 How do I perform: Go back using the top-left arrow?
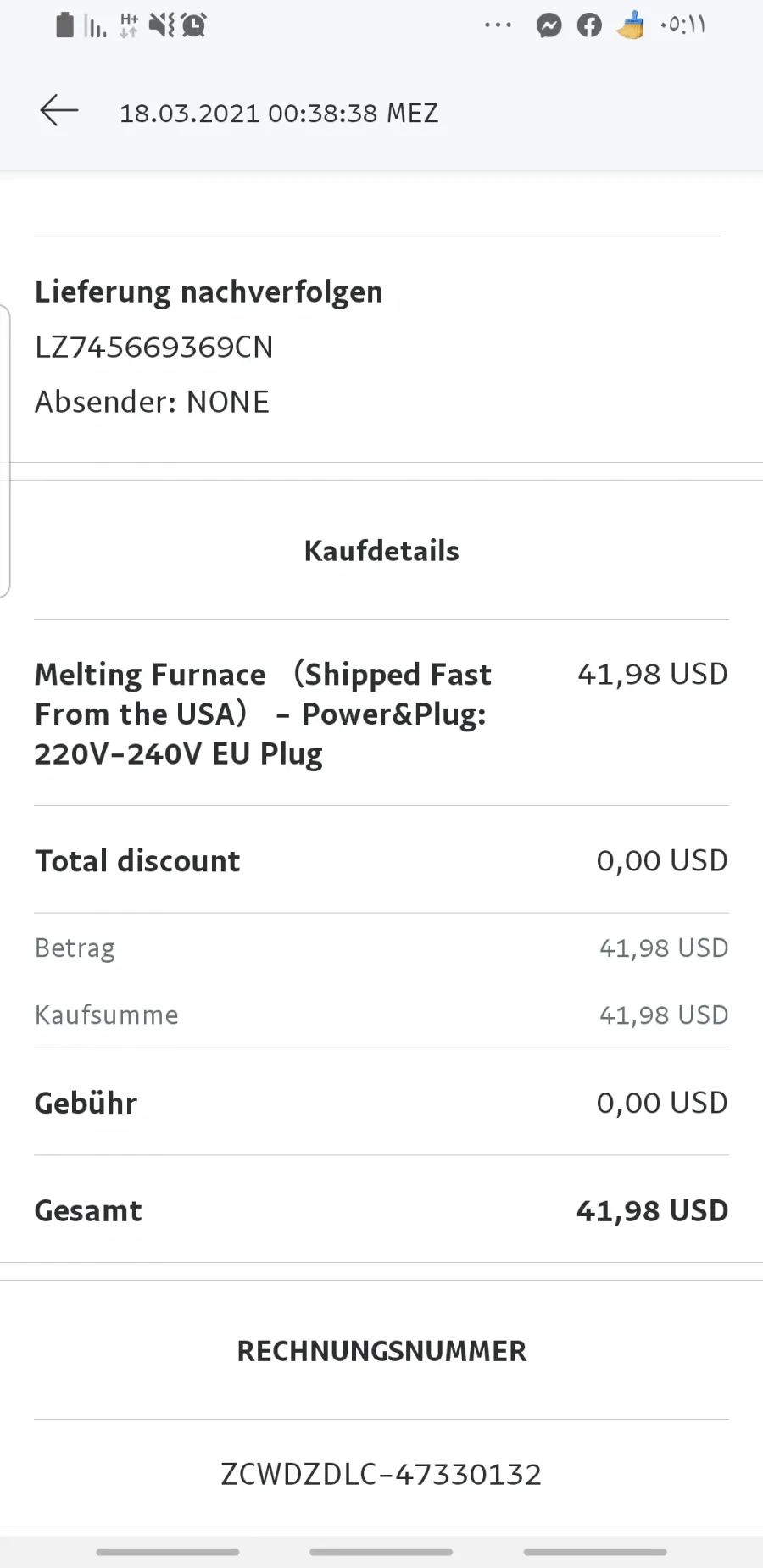[x=59, y=111]
